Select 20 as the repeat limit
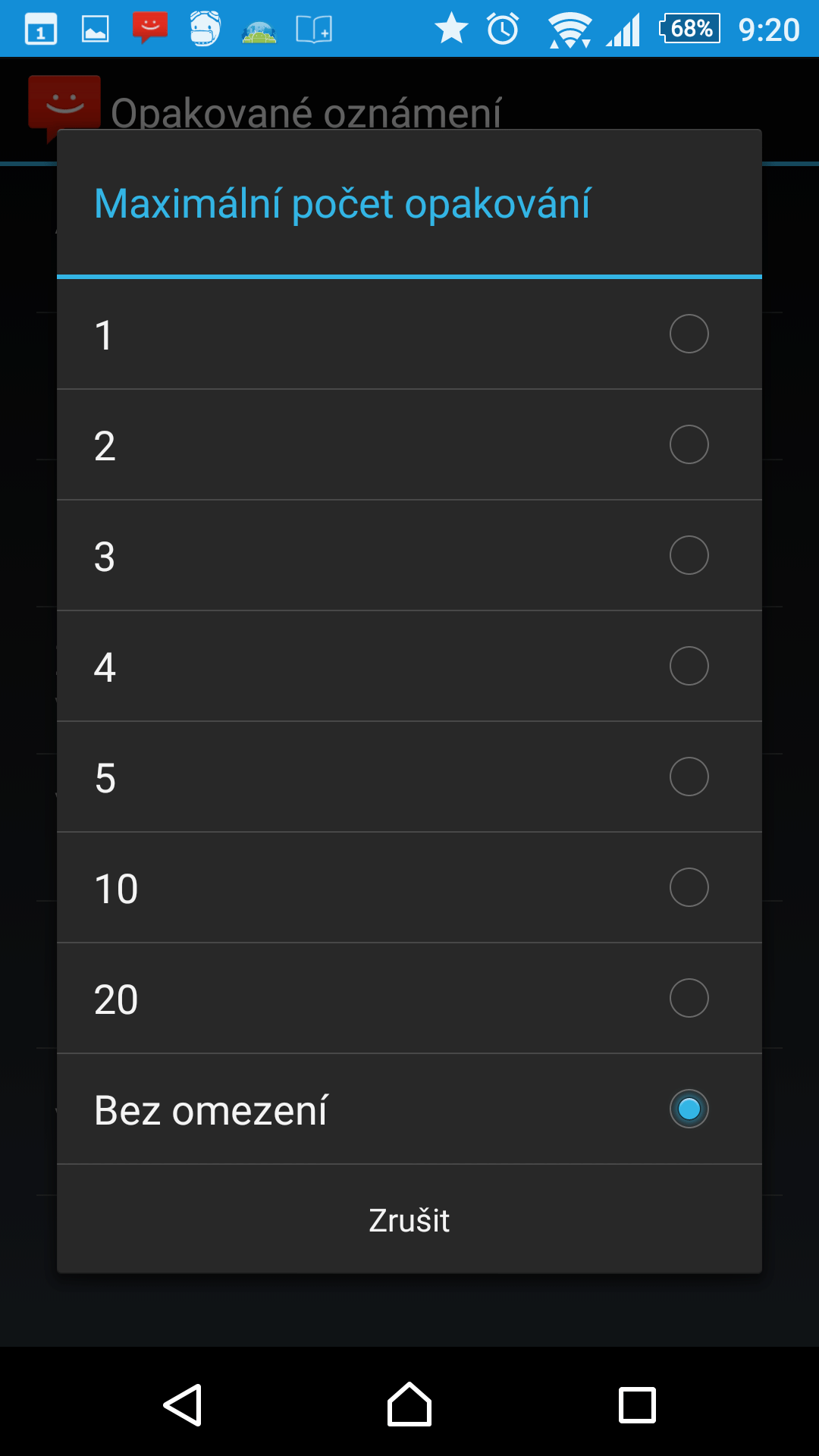Viewport: 819px width, 1456px height. point(409,999)
